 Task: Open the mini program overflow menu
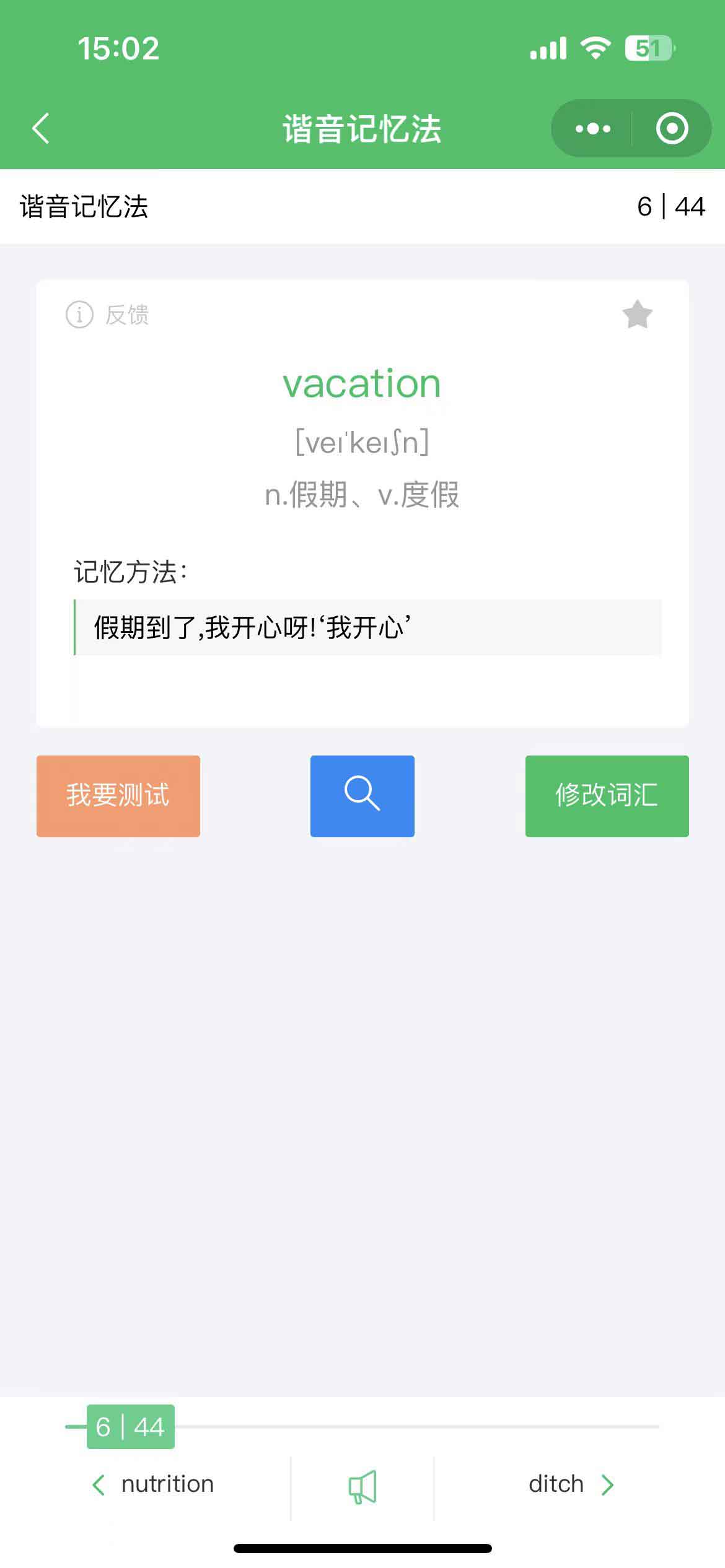[592, 129]
